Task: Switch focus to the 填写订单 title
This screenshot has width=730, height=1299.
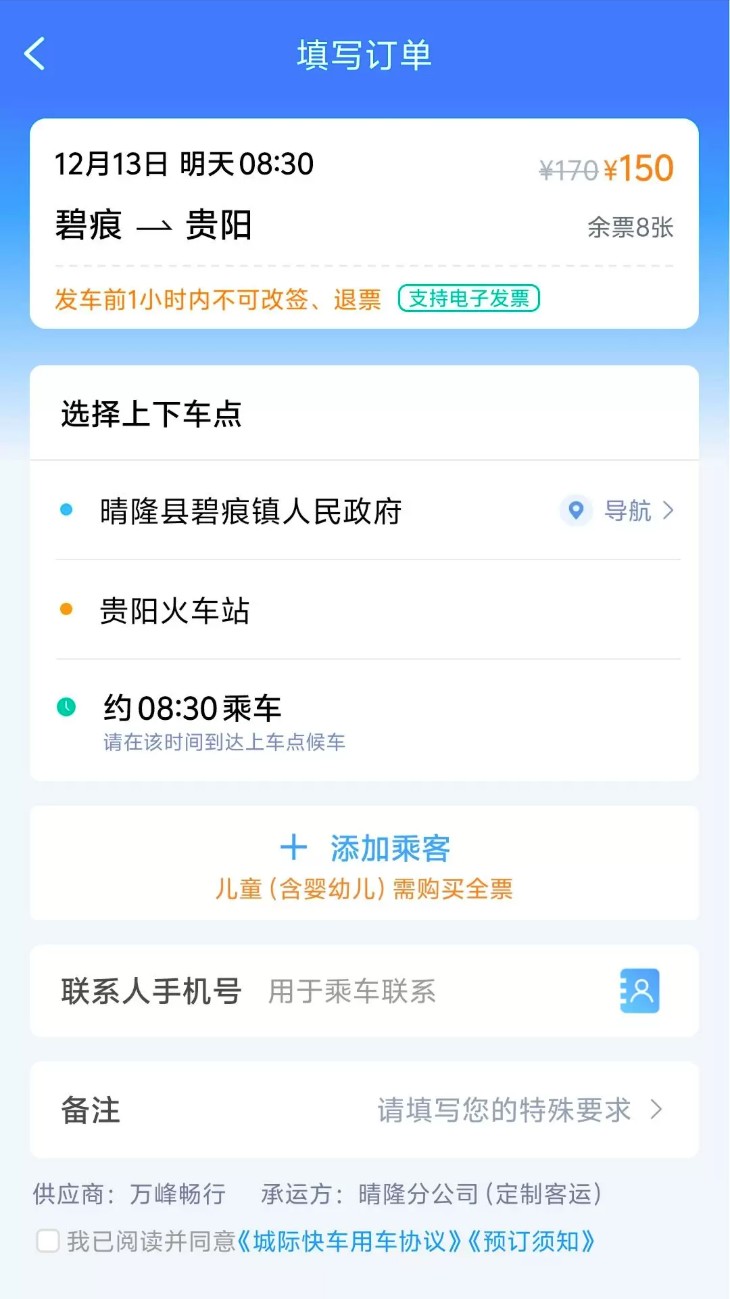Action: [x=364, y=55]
